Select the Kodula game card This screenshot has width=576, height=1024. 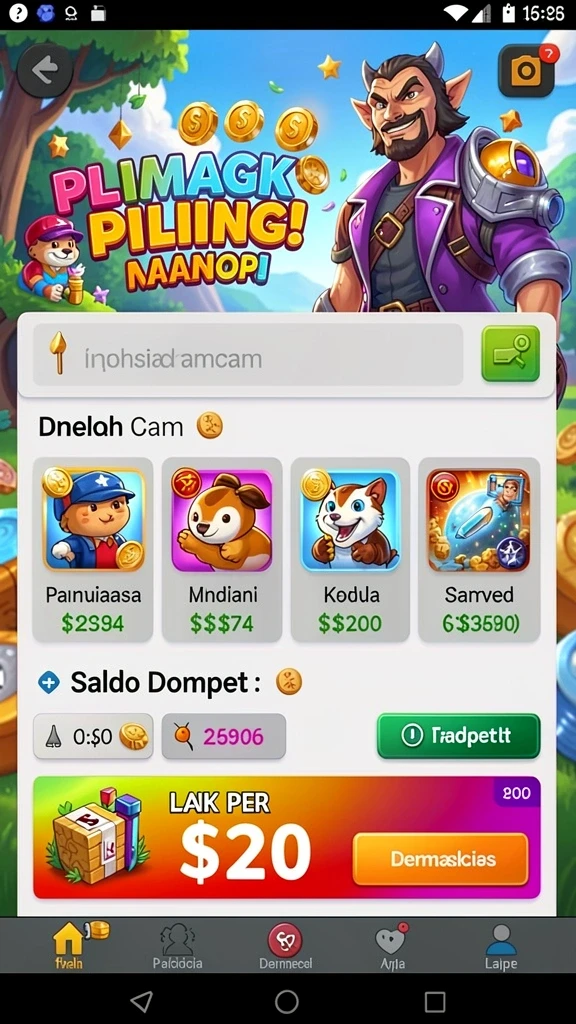[350, 549]
